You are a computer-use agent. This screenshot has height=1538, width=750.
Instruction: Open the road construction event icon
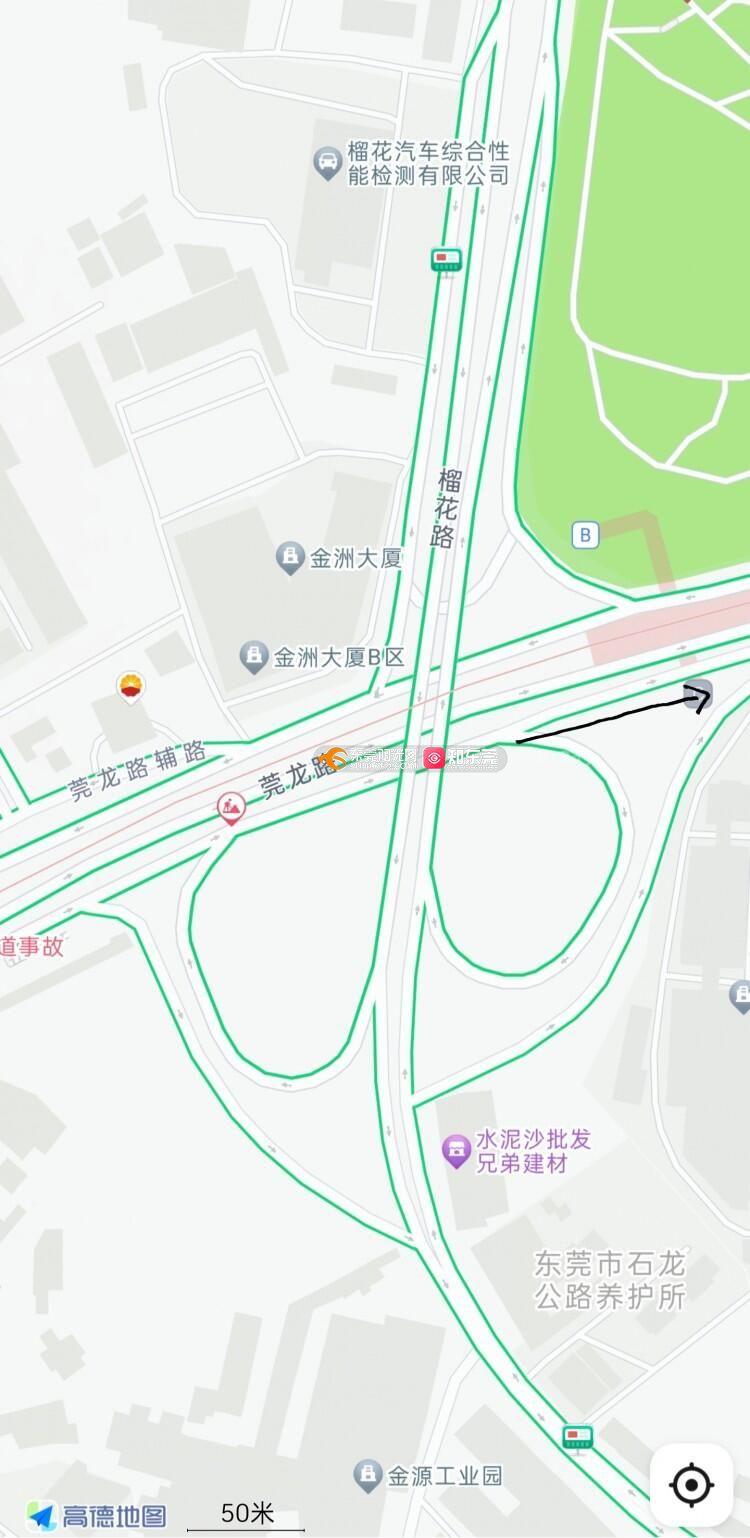pyautogui.click(x=232, y=808)
